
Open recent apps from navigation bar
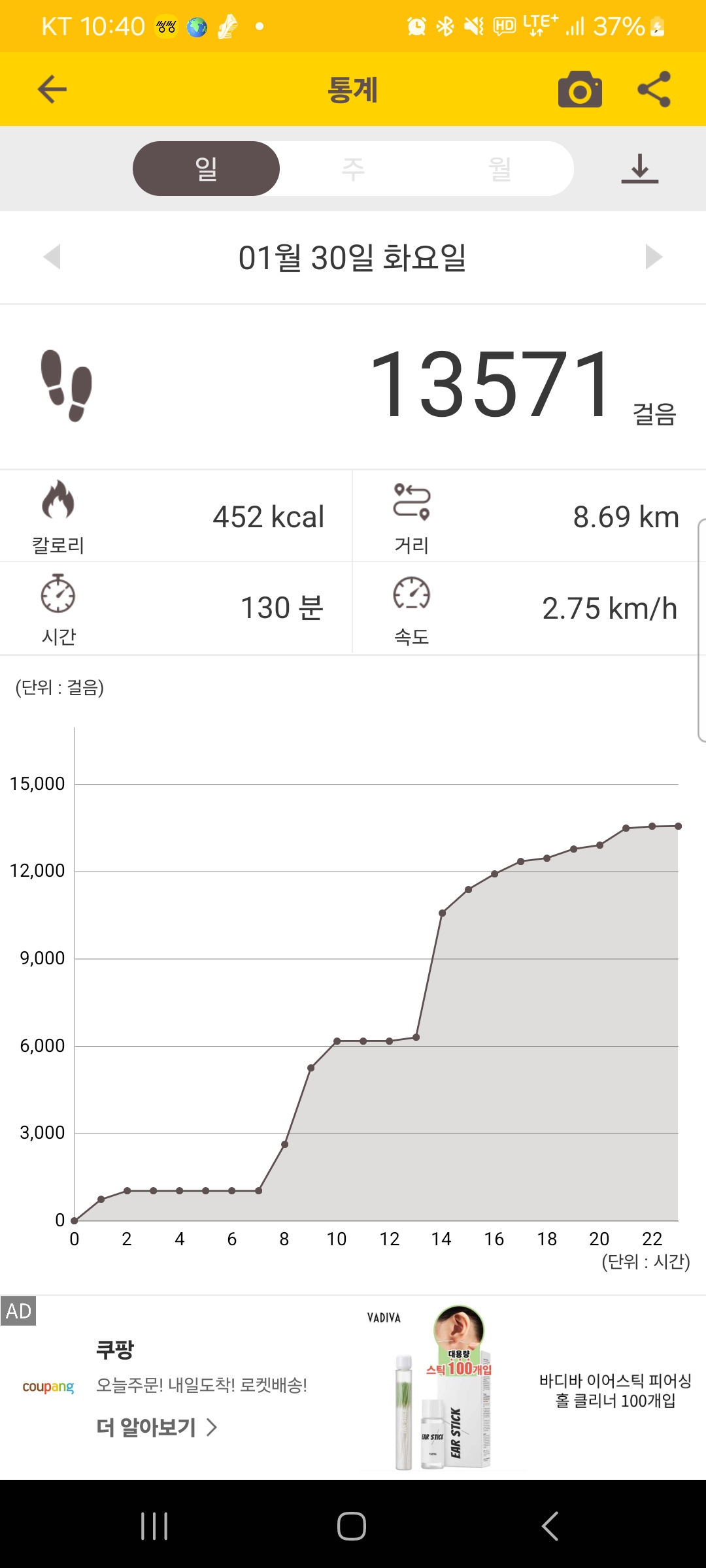[x=154, y=1526]
